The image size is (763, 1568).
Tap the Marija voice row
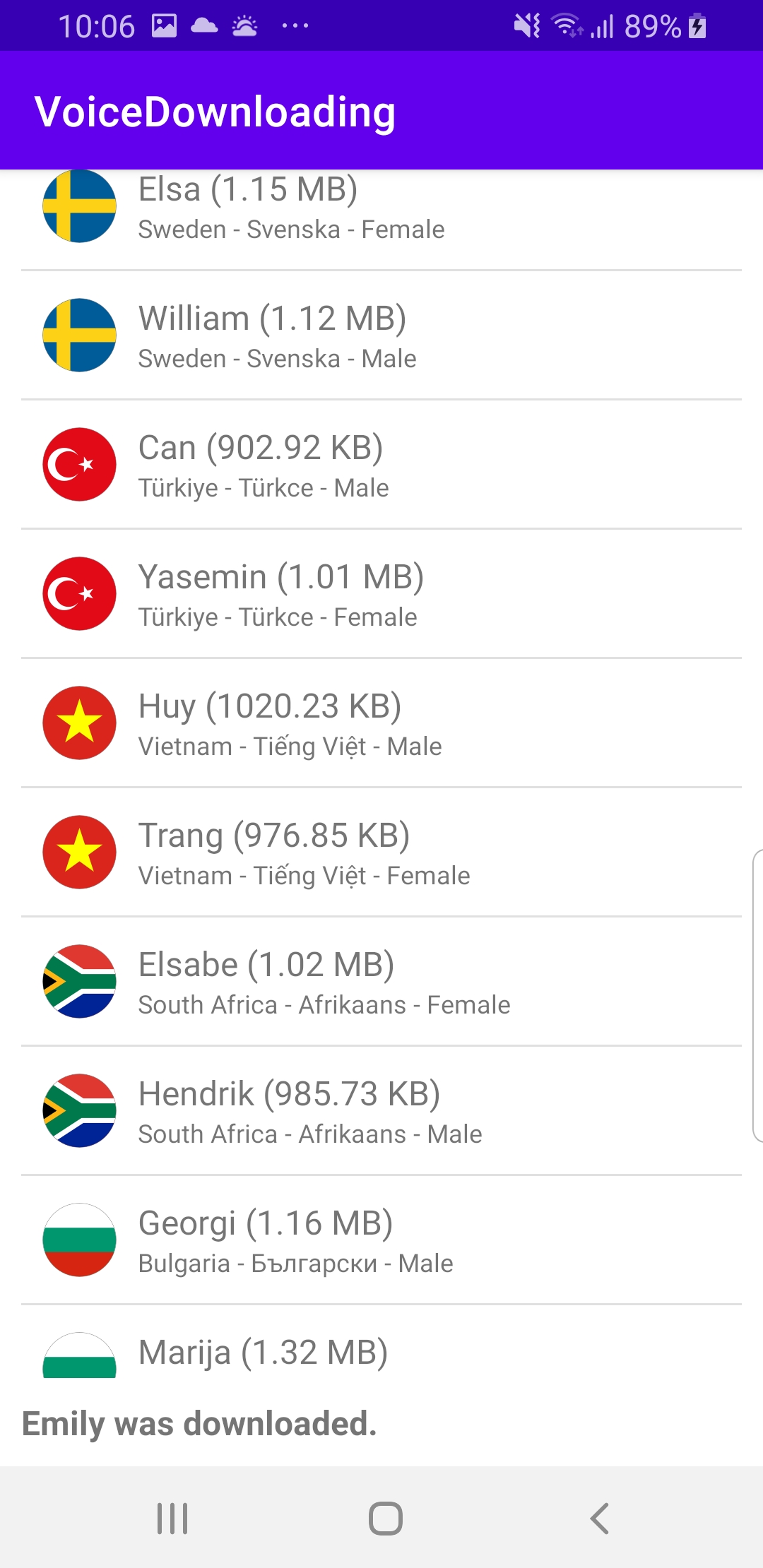pos(381,1353)
